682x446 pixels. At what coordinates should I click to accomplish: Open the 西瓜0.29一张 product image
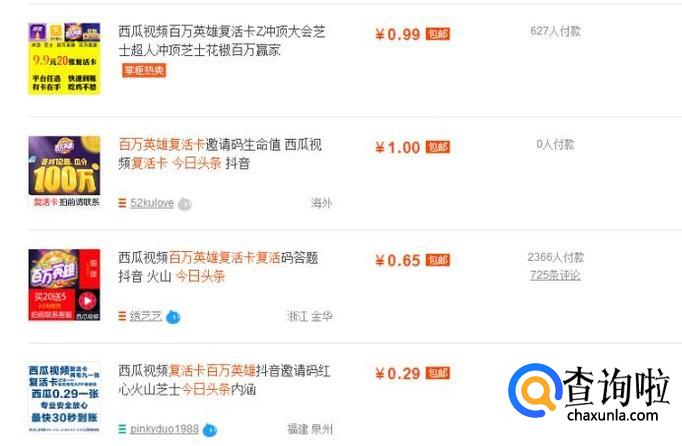(x=64, y=398)
